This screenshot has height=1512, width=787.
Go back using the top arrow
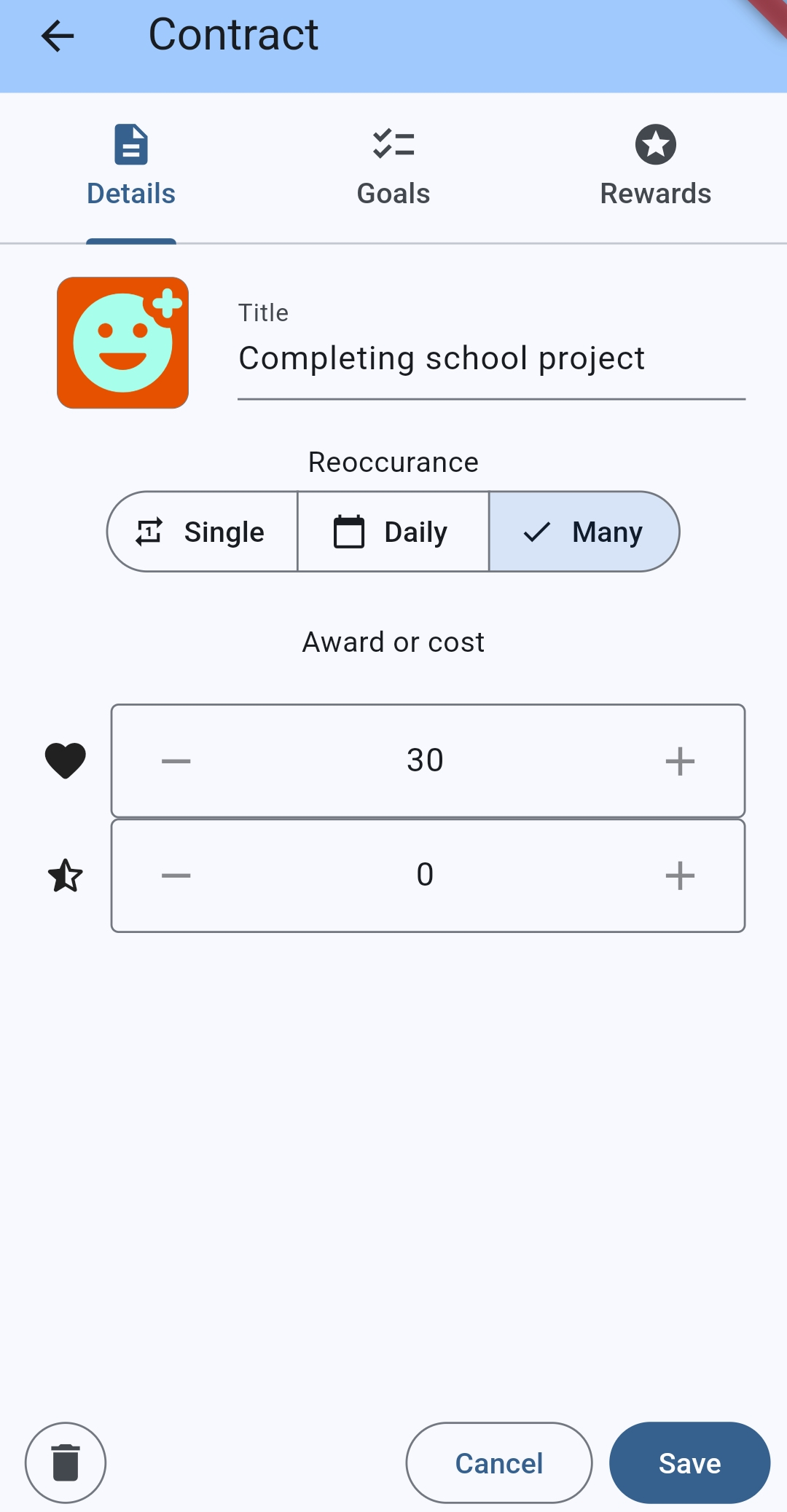pyautogui.click(x=58, y=36)
